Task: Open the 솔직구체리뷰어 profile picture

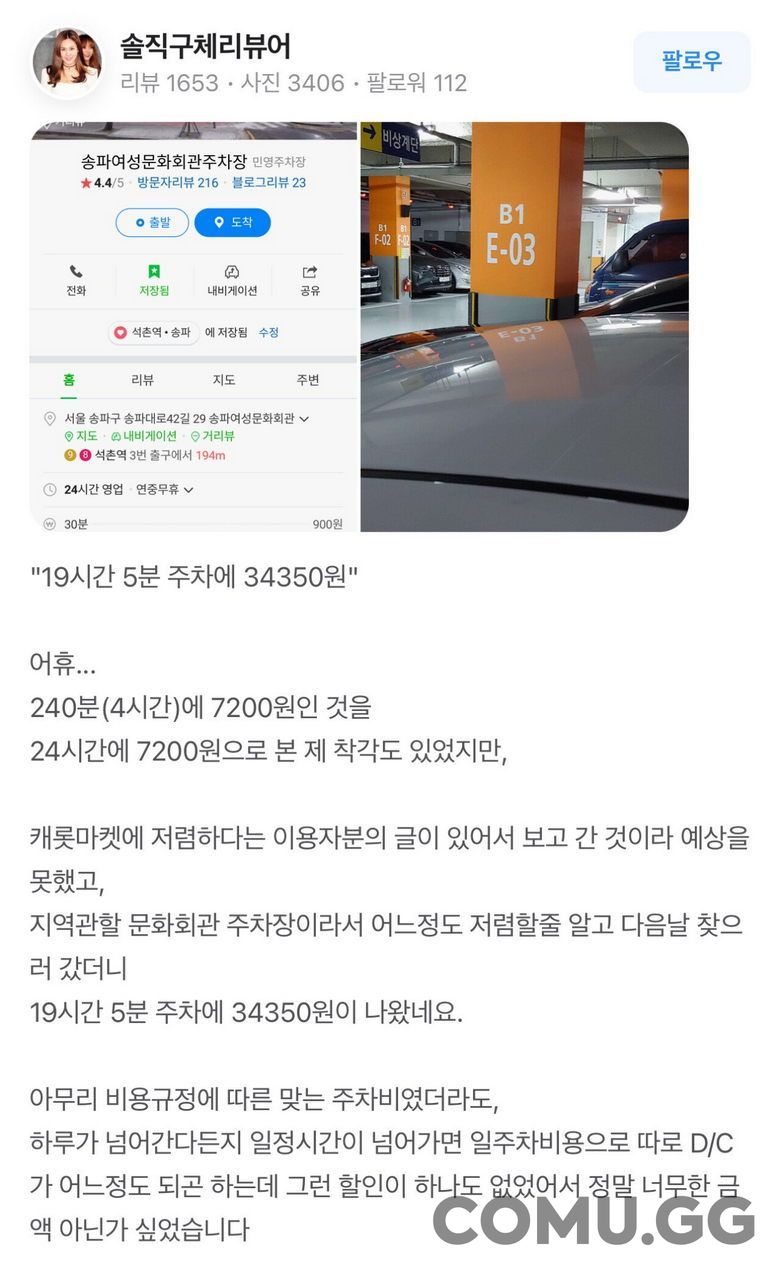Action: tap(67, 62)
